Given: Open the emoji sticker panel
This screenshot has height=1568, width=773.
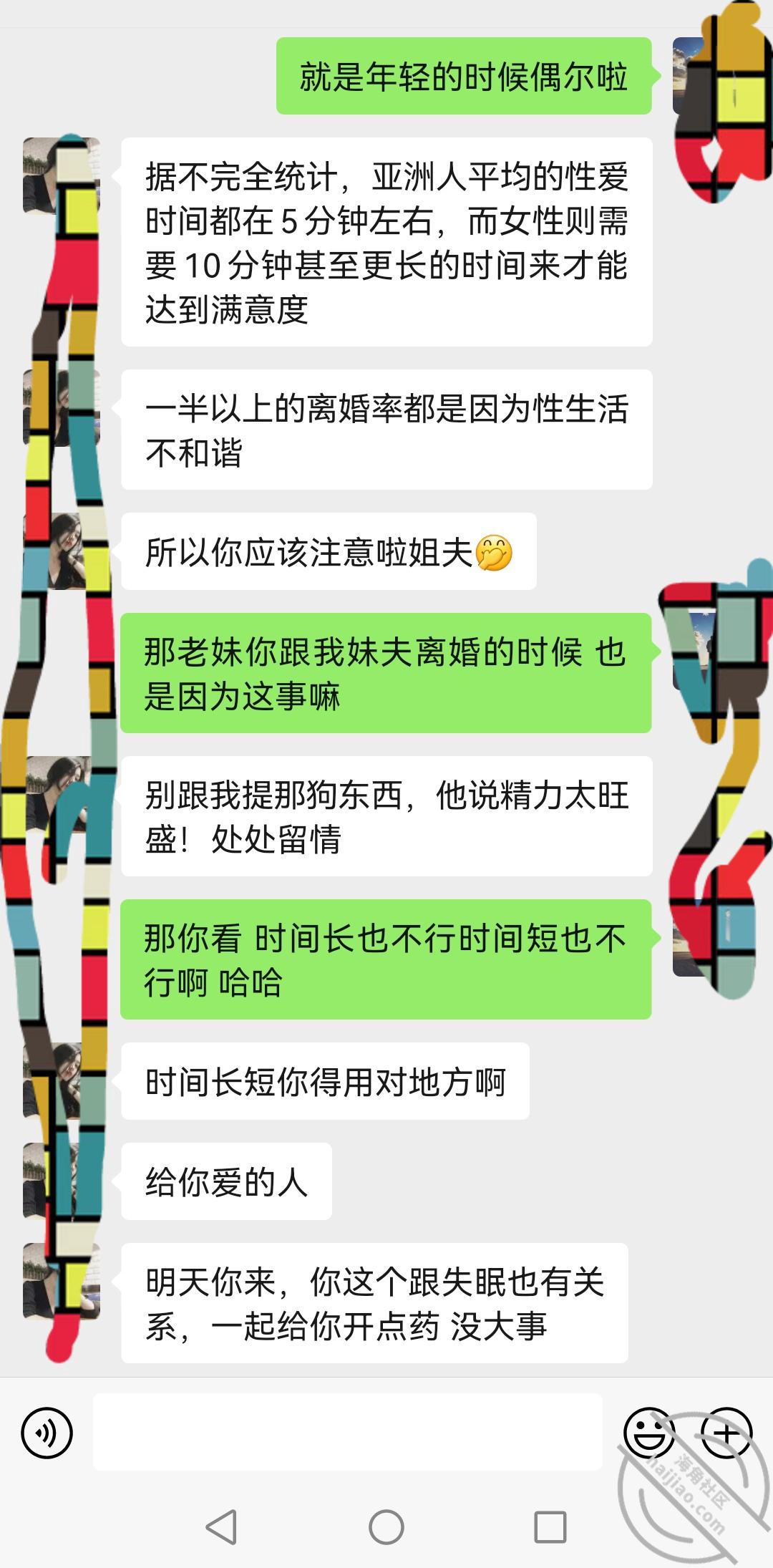Looking at the screenshot, I should click(x=649, y=1433).
